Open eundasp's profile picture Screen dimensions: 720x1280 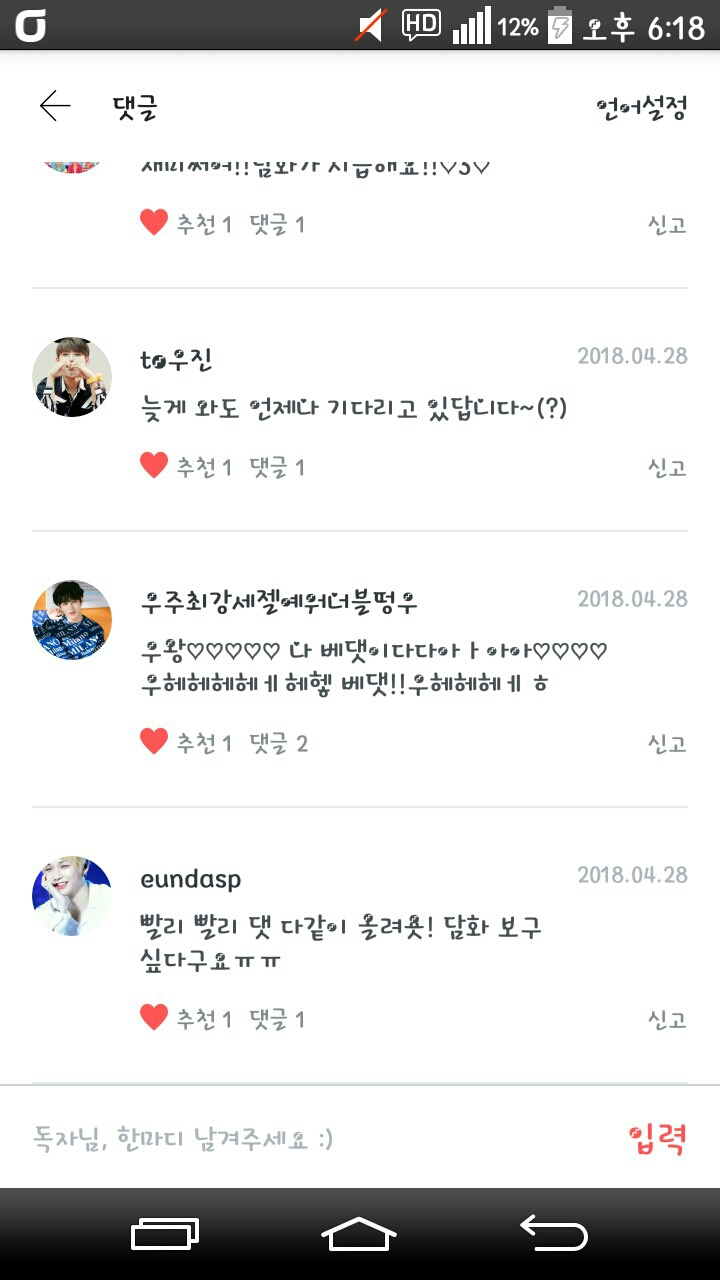pos(72,895)
